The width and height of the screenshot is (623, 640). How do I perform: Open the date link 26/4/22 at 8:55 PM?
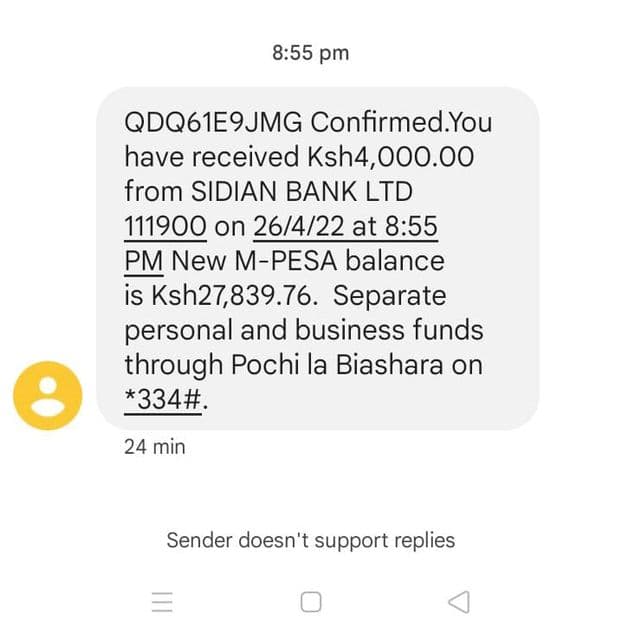click(346, 226)
